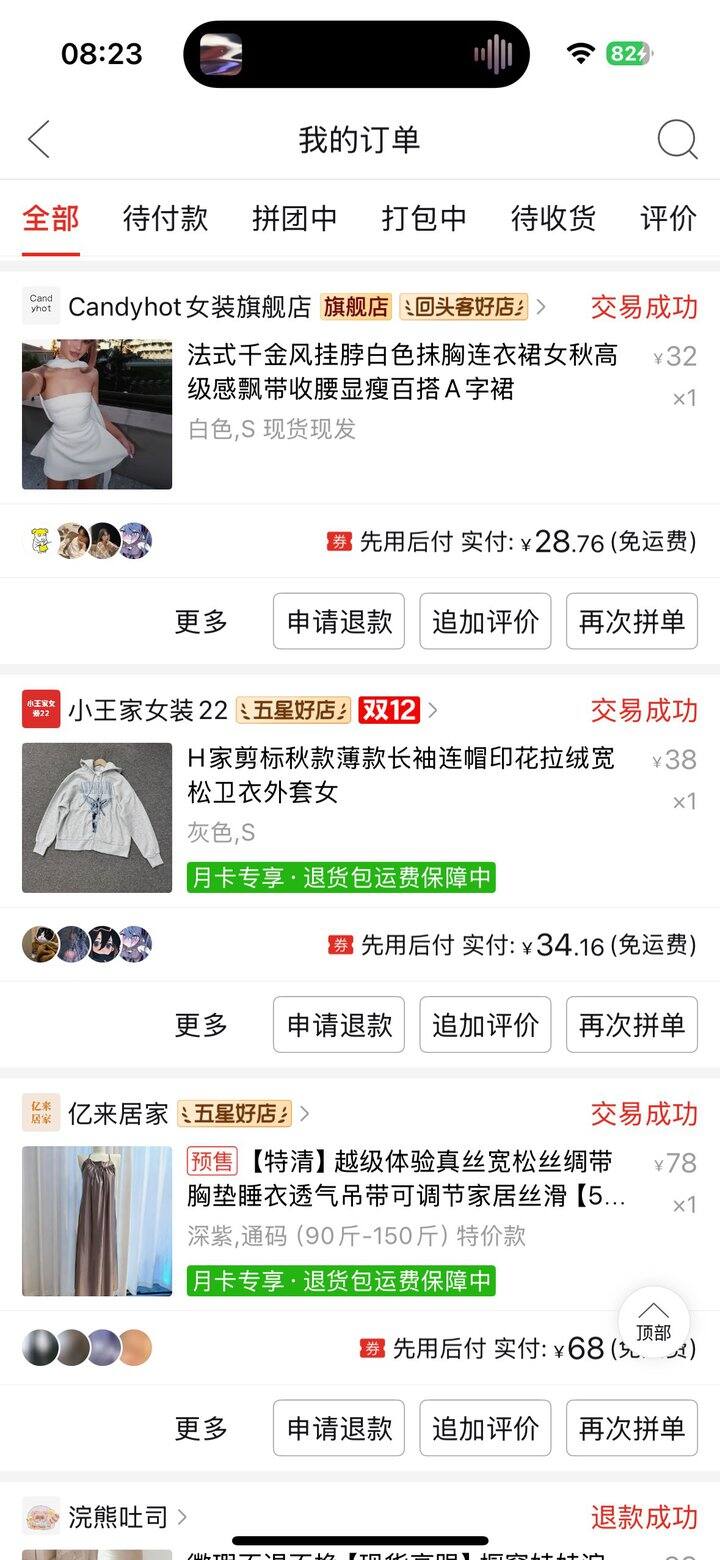Open the order search magnifier

tap(677, 140)
